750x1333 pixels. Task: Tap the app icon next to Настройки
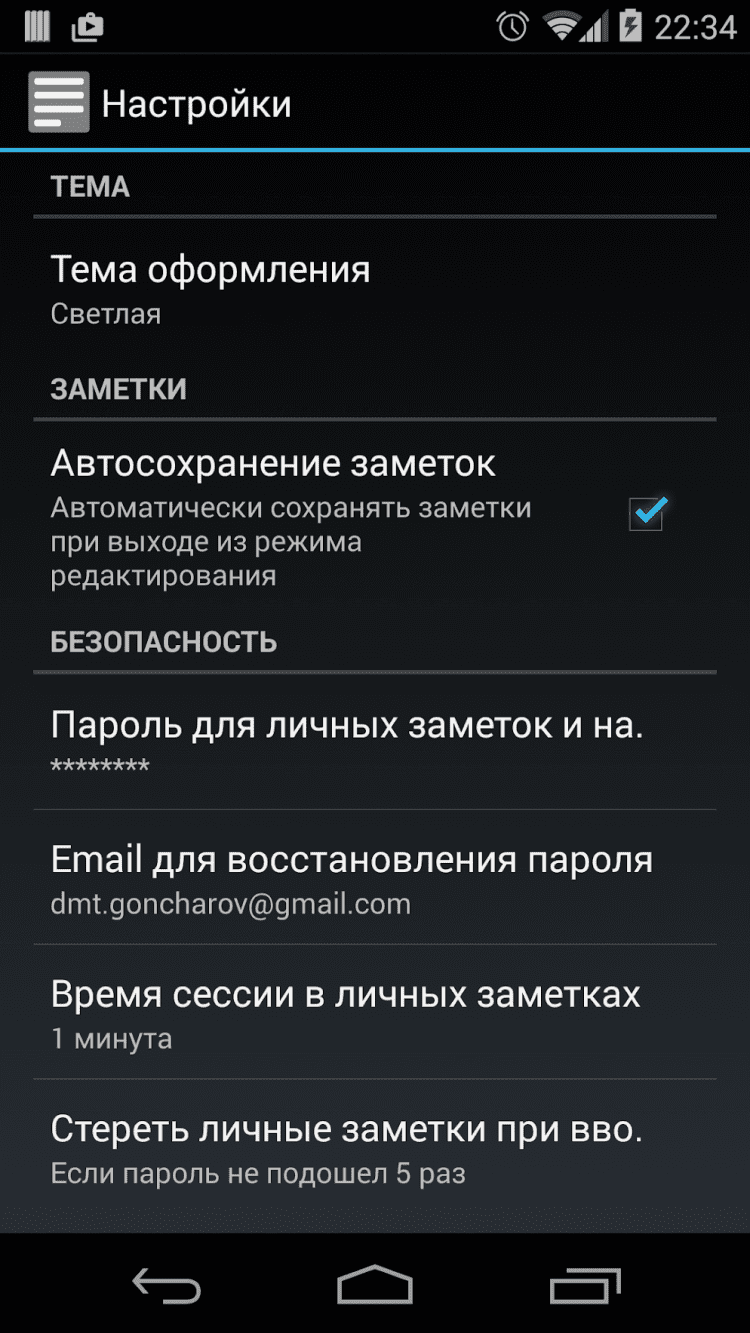coord(59,102)
